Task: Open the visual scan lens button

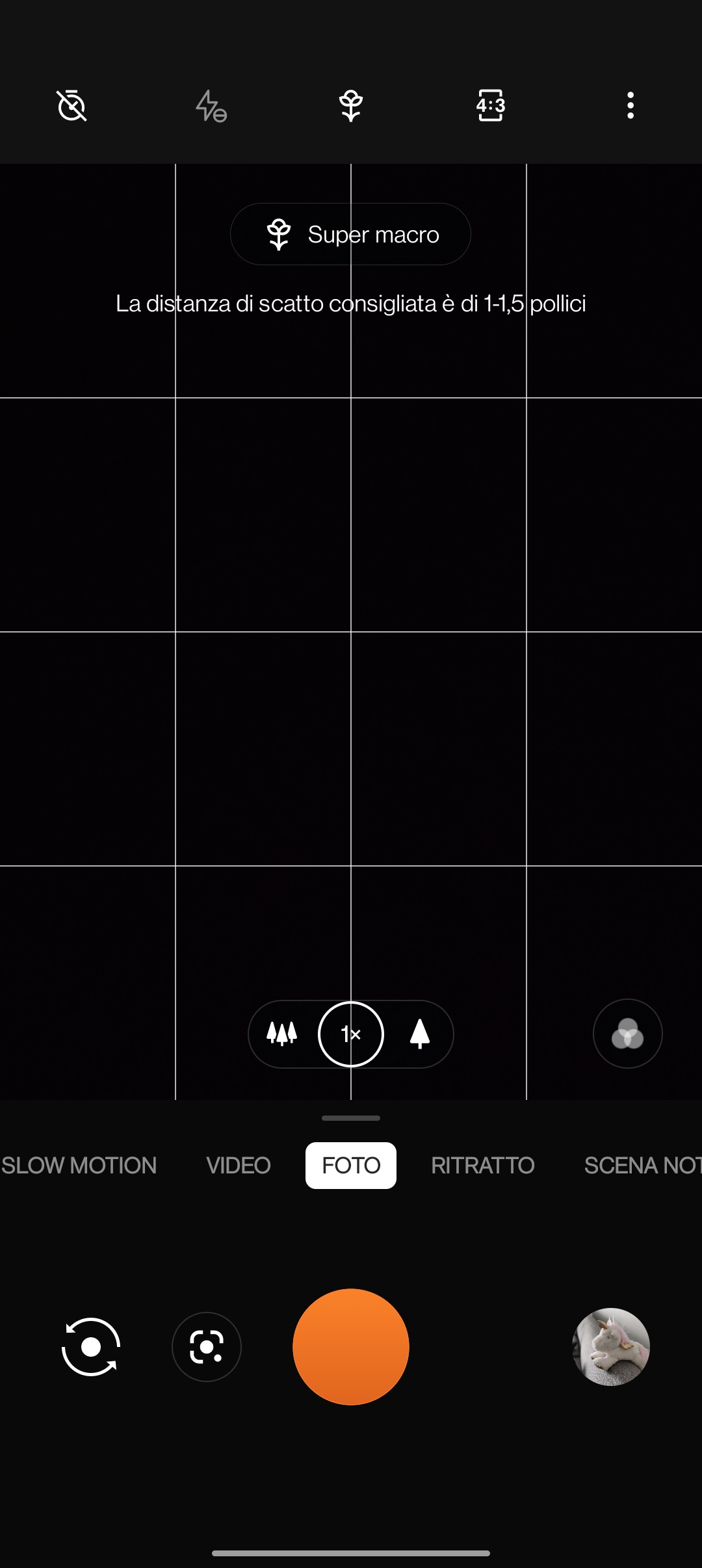Action: (x=207, y=1347)
